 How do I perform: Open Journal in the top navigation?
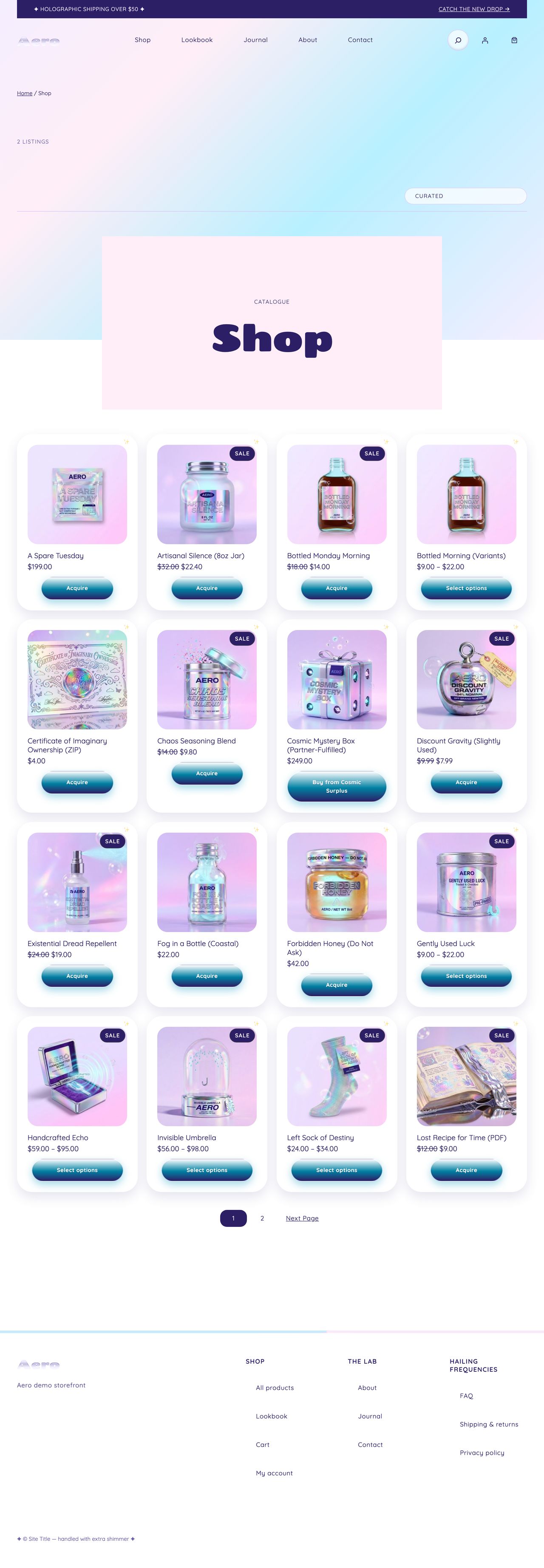coord(255,40)
